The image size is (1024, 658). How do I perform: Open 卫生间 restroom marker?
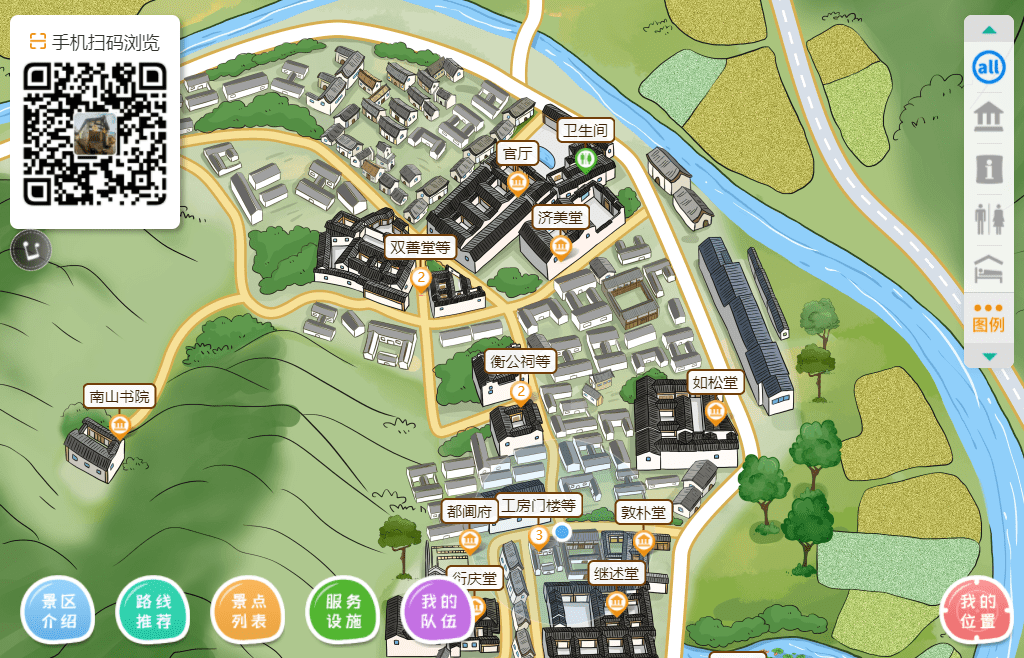[x=585, y=158]
